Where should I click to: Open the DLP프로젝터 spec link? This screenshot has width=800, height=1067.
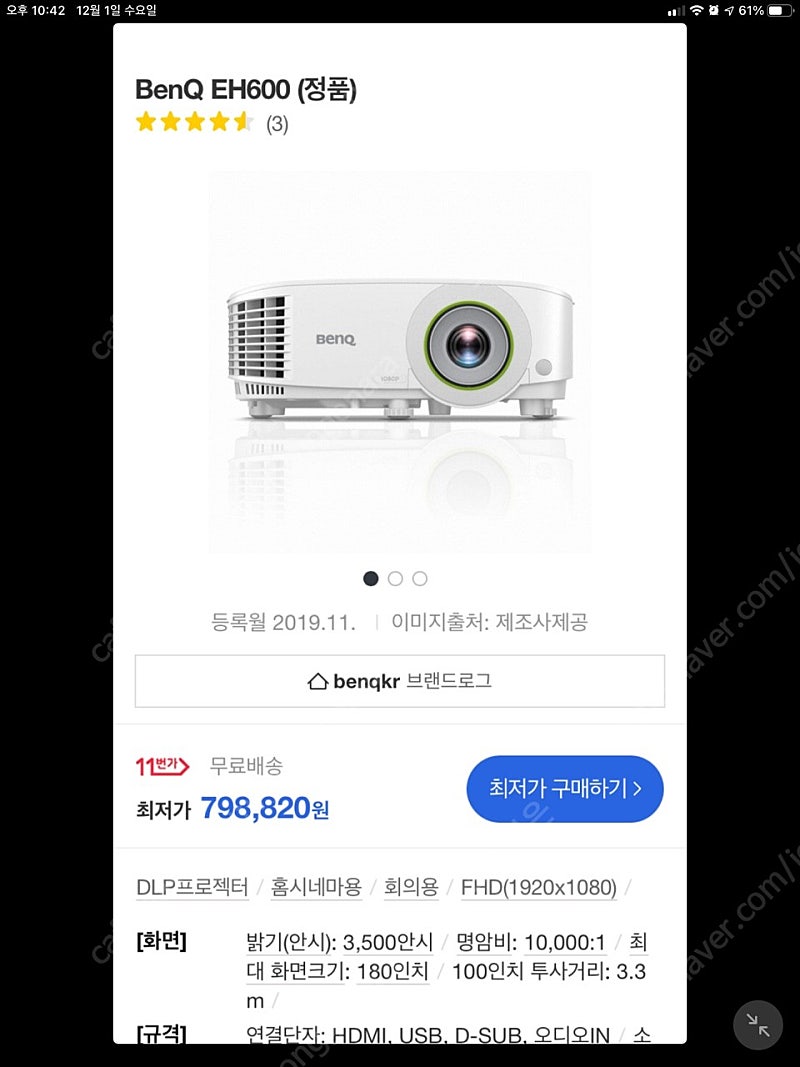pos(192,887)
